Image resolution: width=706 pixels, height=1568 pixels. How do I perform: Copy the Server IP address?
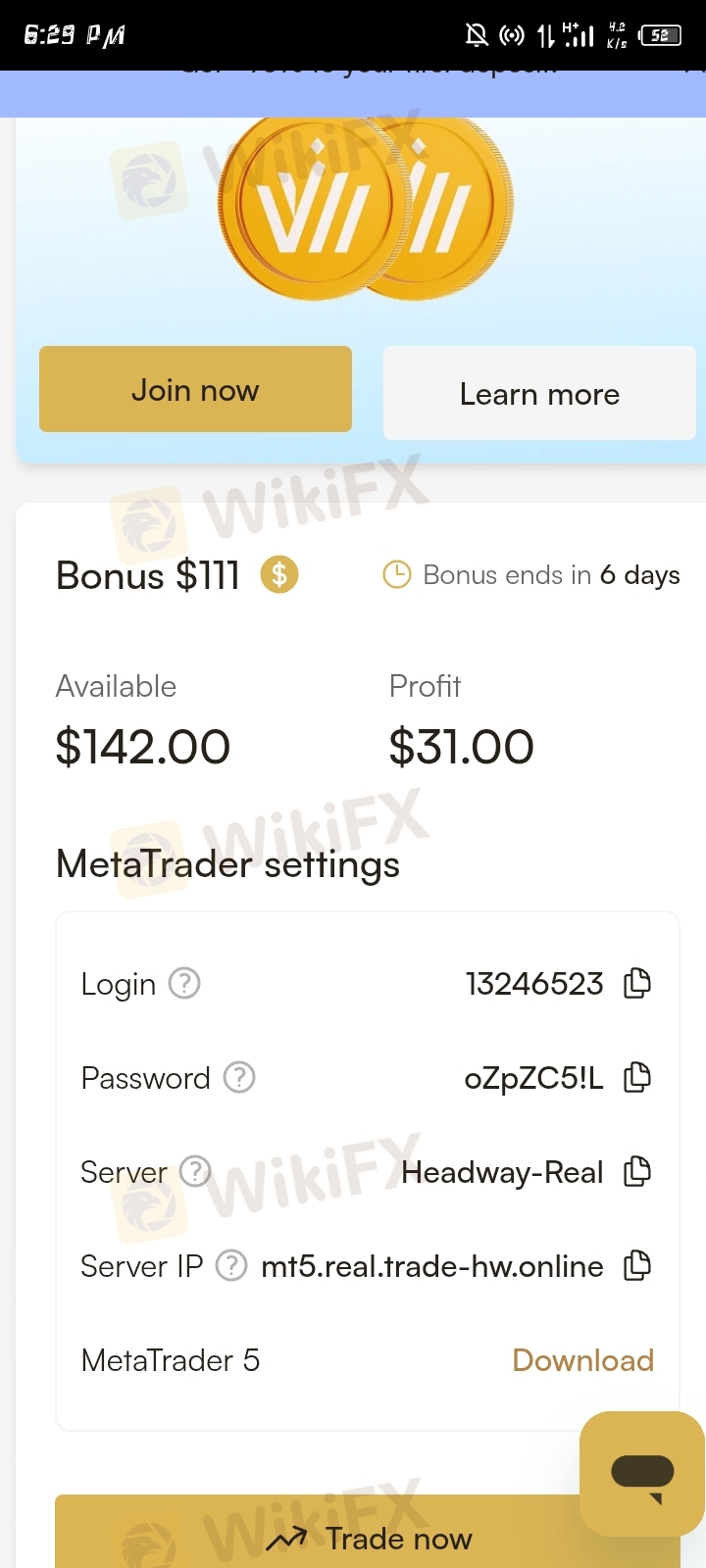(x=637, y=1265)
